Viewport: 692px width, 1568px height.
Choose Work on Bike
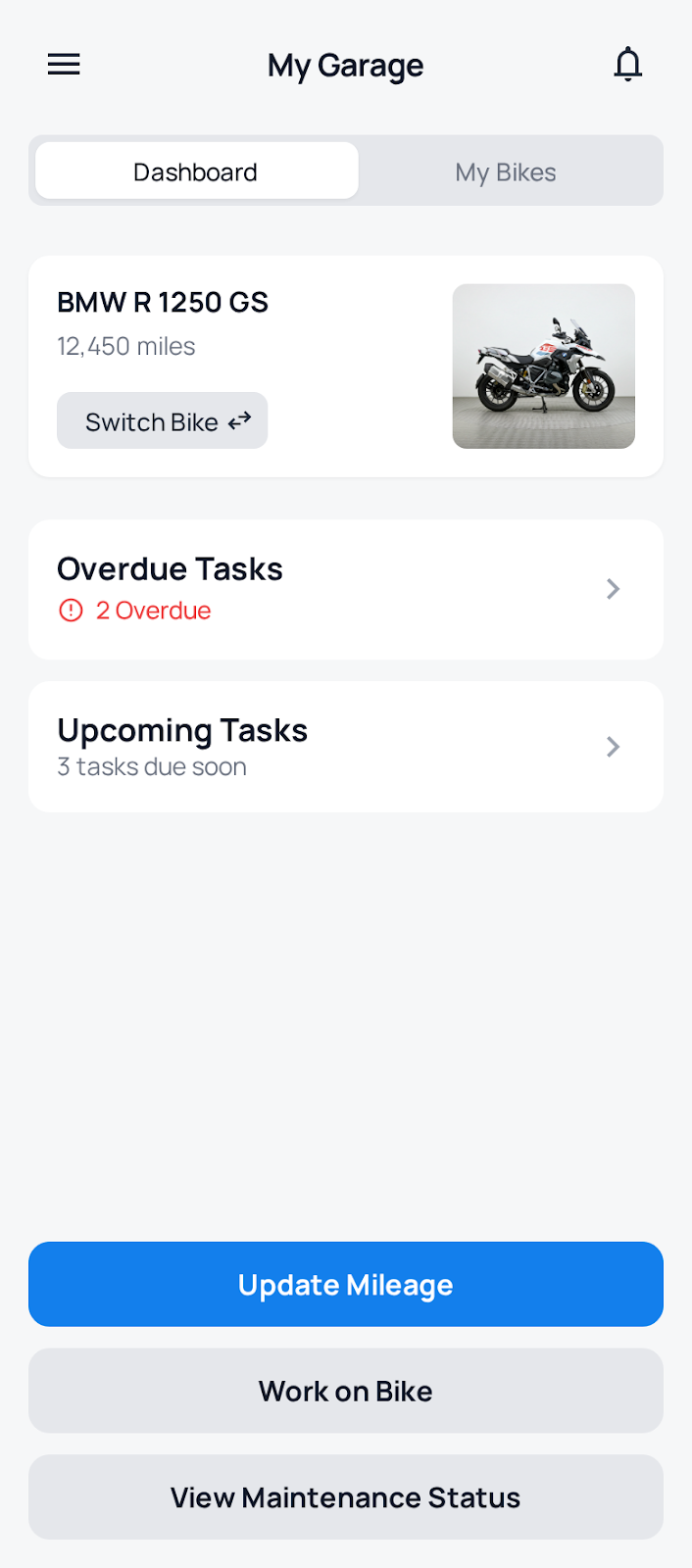coord(345,1391)
